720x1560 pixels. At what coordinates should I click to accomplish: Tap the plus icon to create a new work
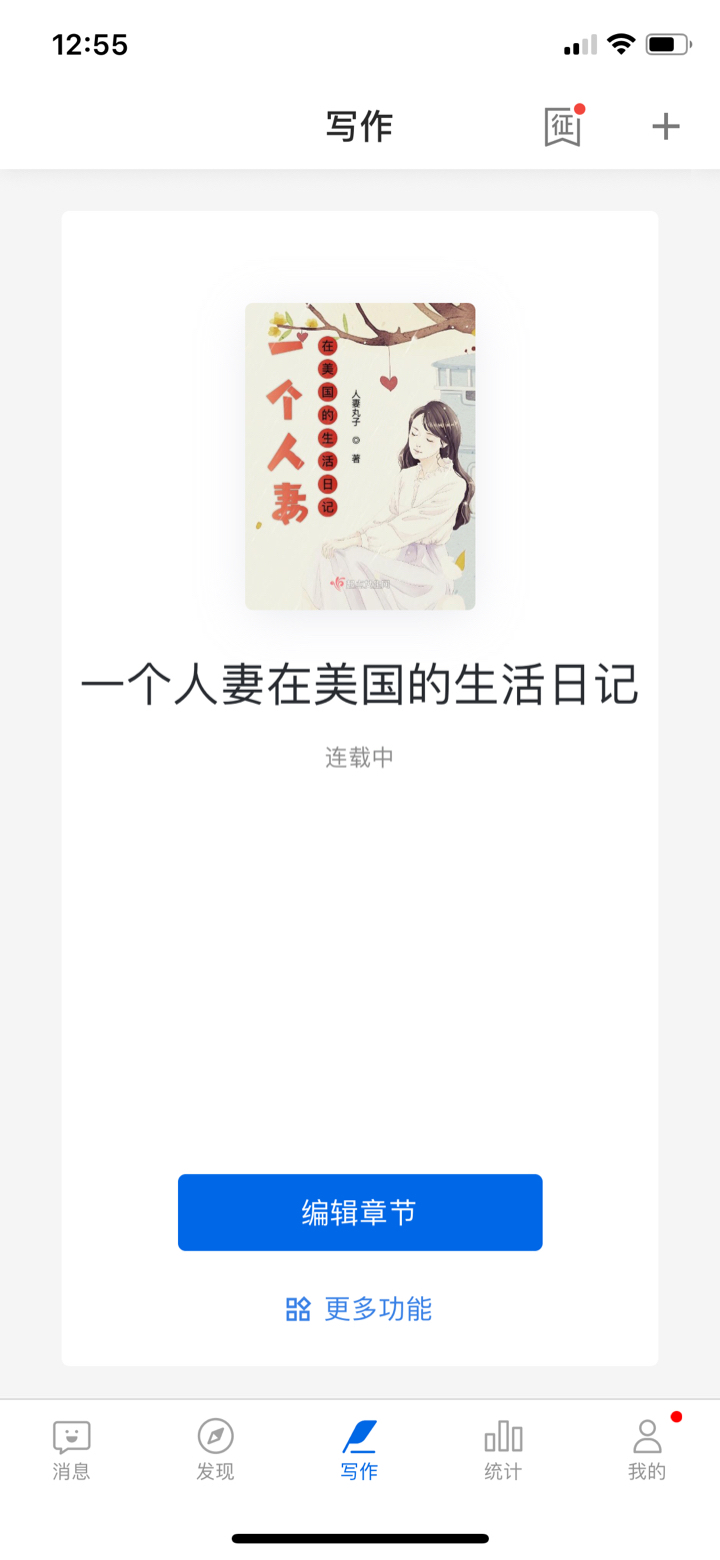pyautogui.click(x=665, y=126)
